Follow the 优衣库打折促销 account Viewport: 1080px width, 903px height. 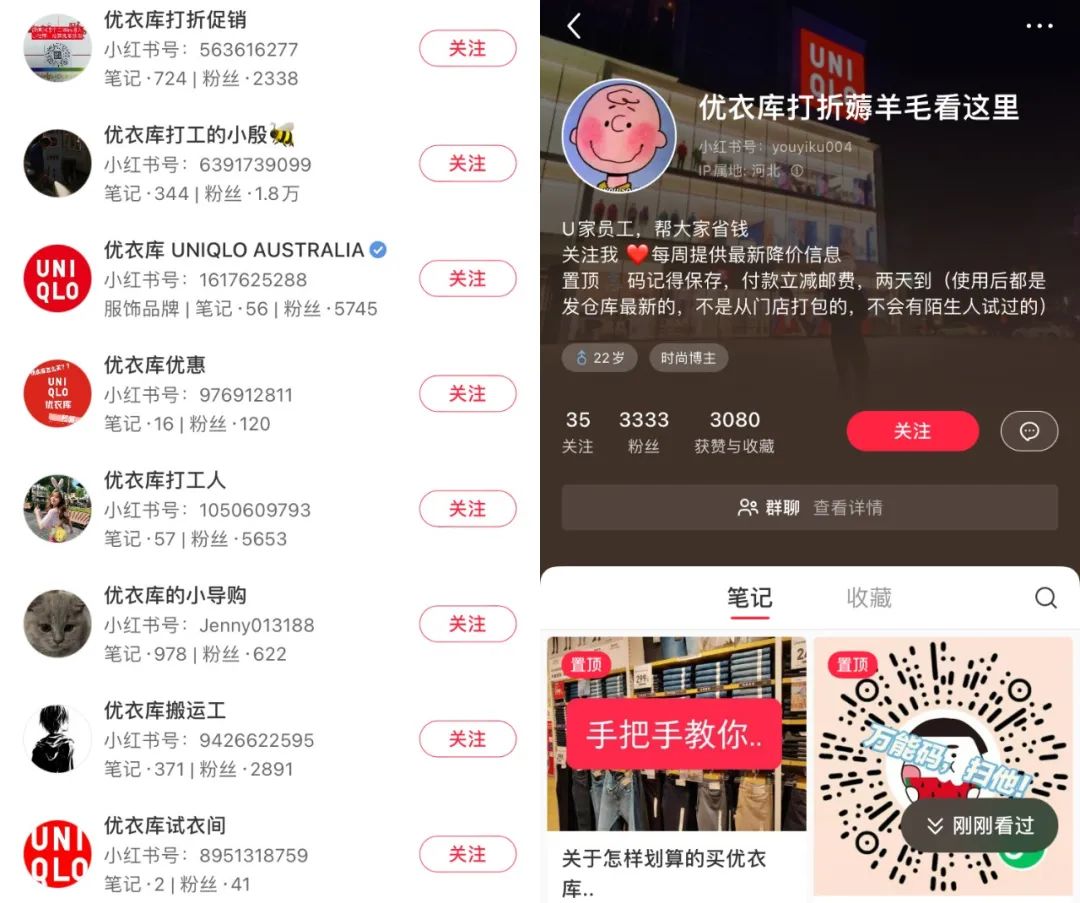467,48
